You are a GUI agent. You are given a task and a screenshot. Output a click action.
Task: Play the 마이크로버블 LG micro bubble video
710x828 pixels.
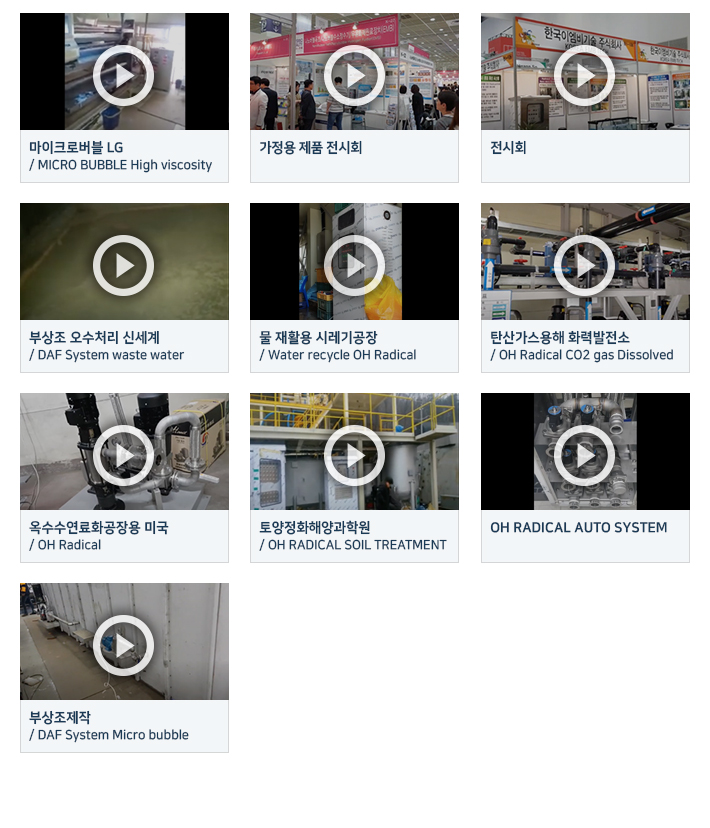click(124, 75)
